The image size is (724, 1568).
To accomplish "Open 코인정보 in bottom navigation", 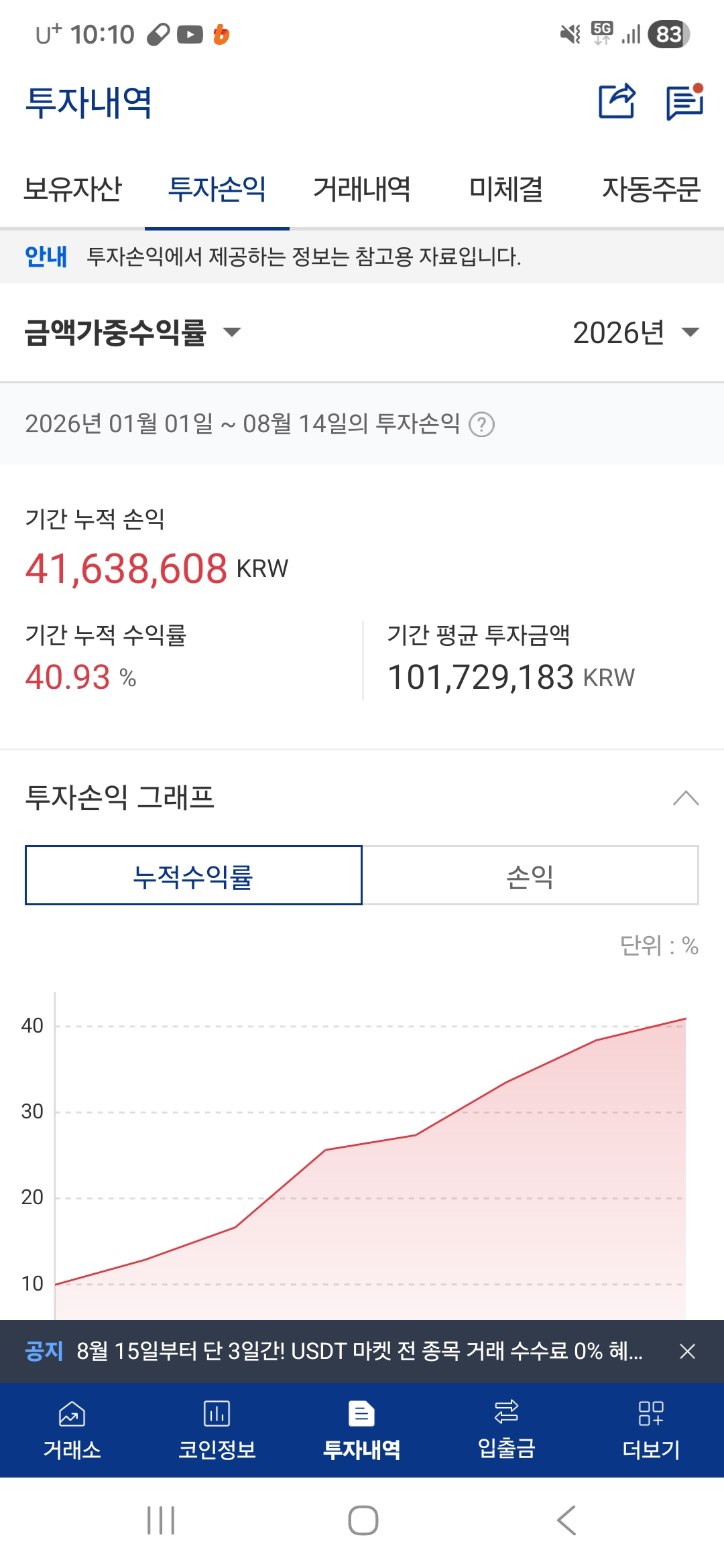I will click(x=217, y=1430).
